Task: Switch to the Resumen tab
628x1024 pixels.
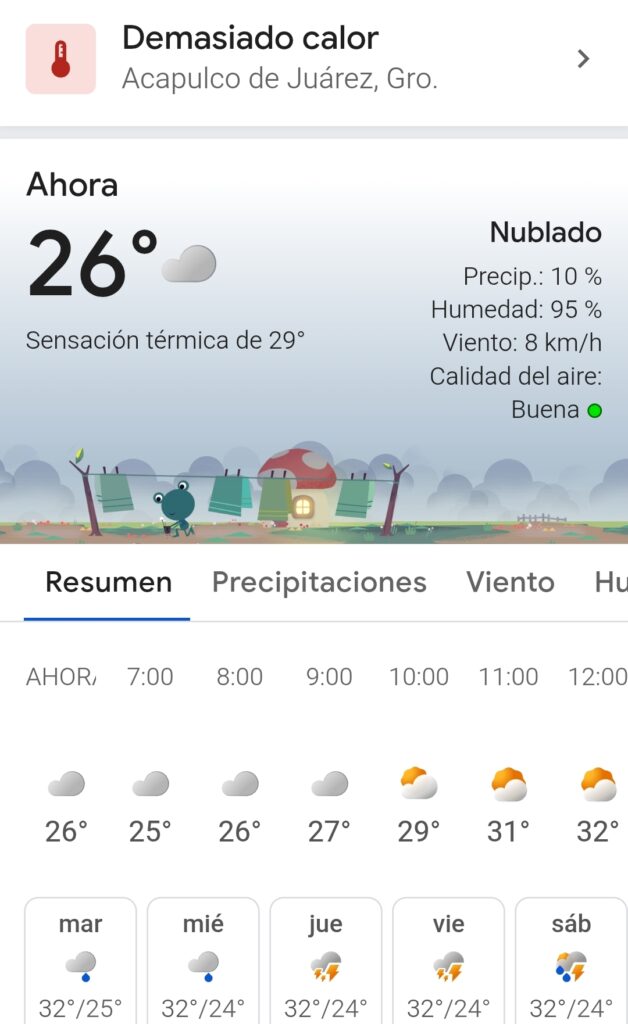Action: click(x=108, y=582)
